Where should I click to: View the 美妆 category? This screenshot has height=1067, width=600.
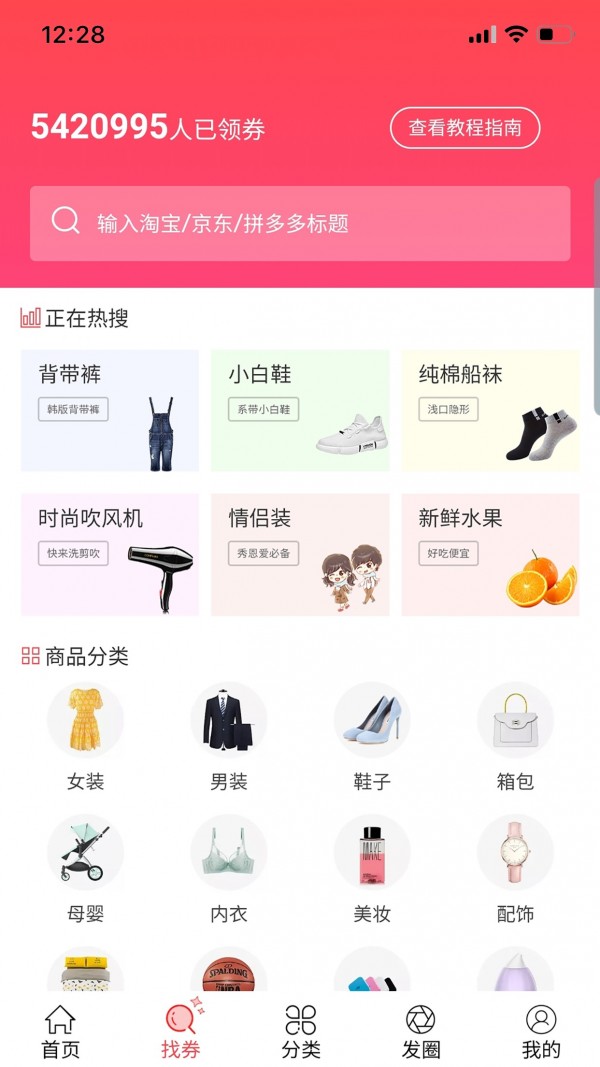click(x=372, y=868)
